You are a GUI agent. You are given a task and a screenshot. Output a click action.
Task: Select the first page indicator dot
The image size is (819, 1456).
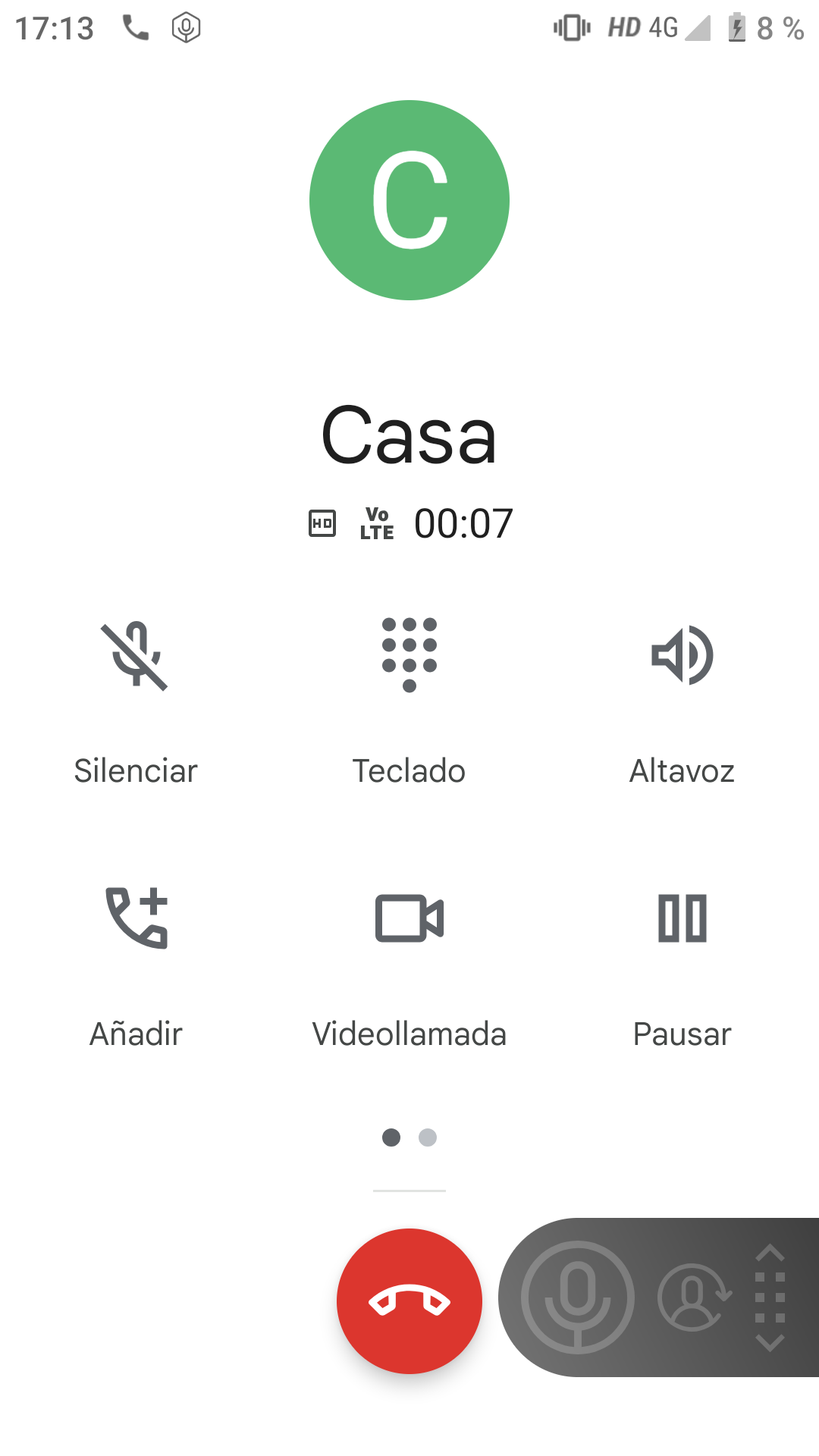click(x=391, y=1137)
